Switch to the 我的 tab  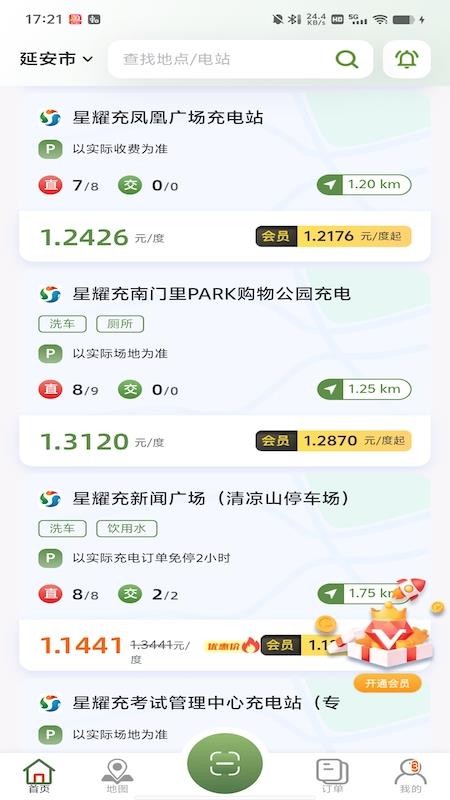(411, 776)
